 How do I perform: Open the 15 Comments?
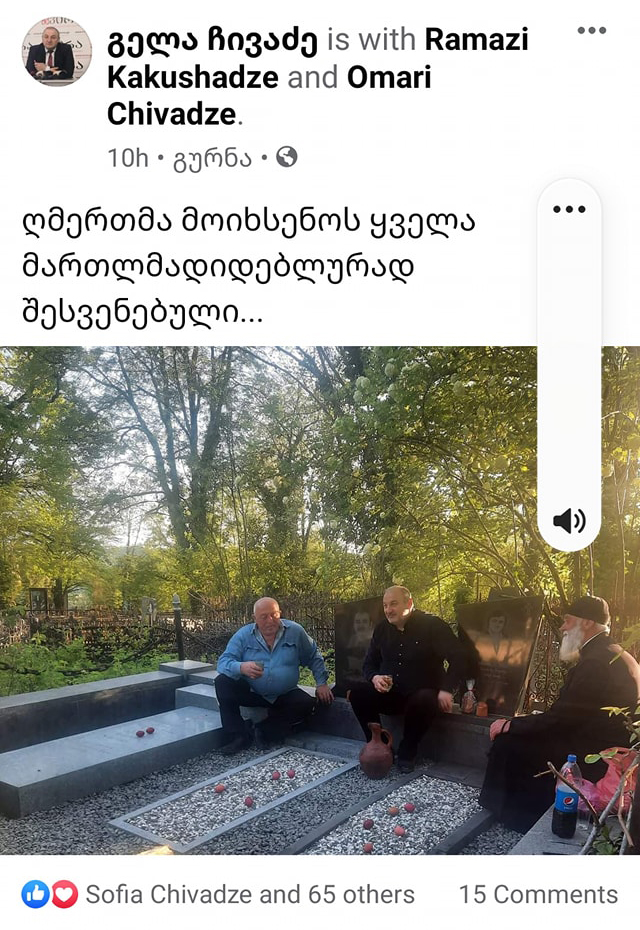click(538, 894)
